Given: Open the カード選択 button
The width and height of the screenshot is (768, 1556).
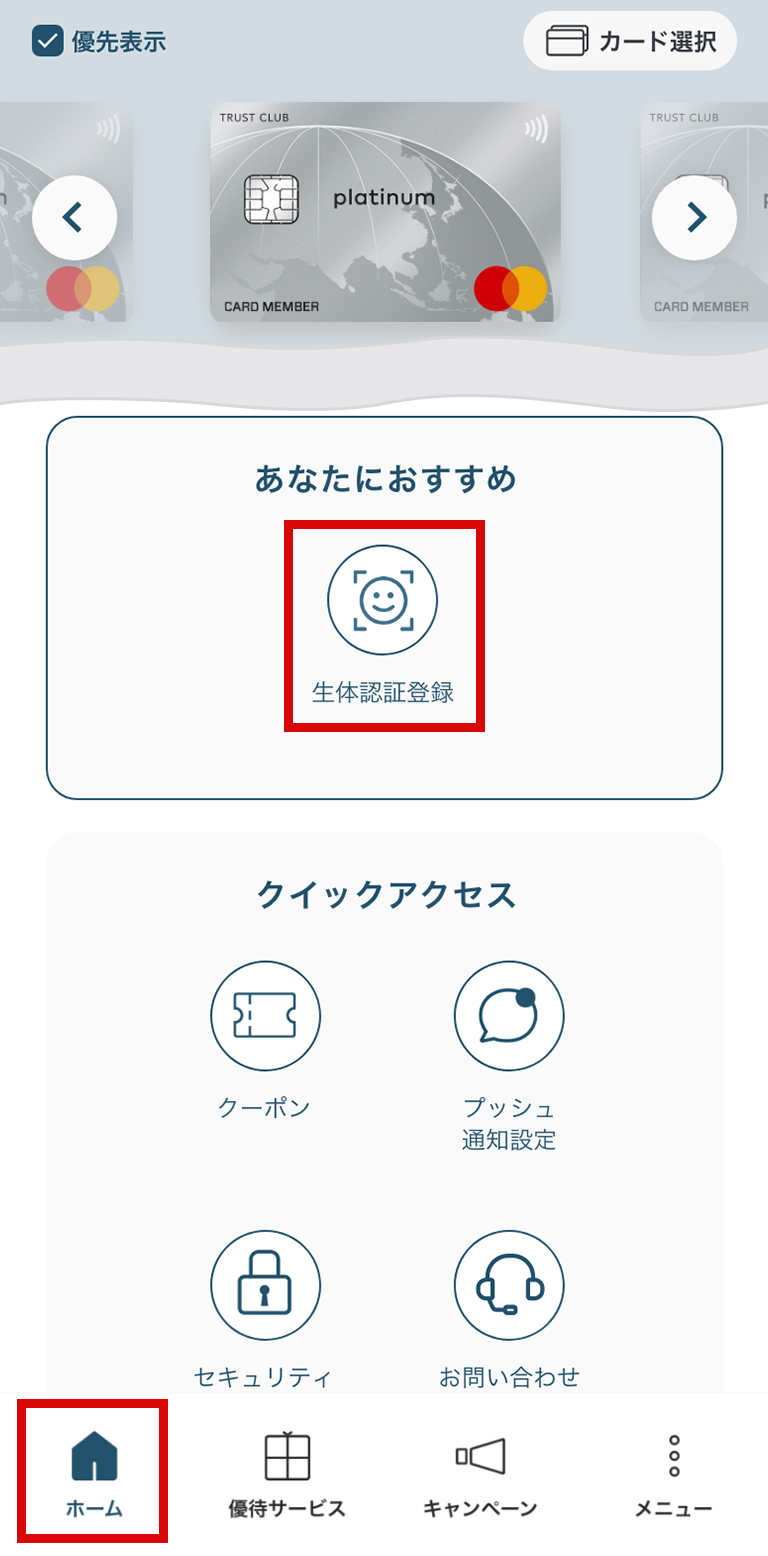Looking at the screenshot, I should click(630, 41).
